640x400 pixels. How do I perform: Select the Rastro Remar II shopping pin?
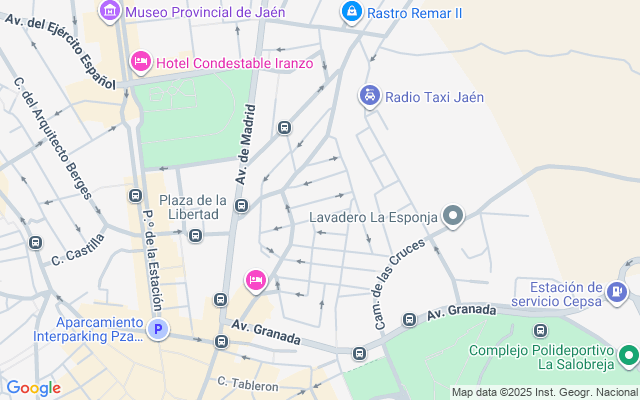[351, 12]
